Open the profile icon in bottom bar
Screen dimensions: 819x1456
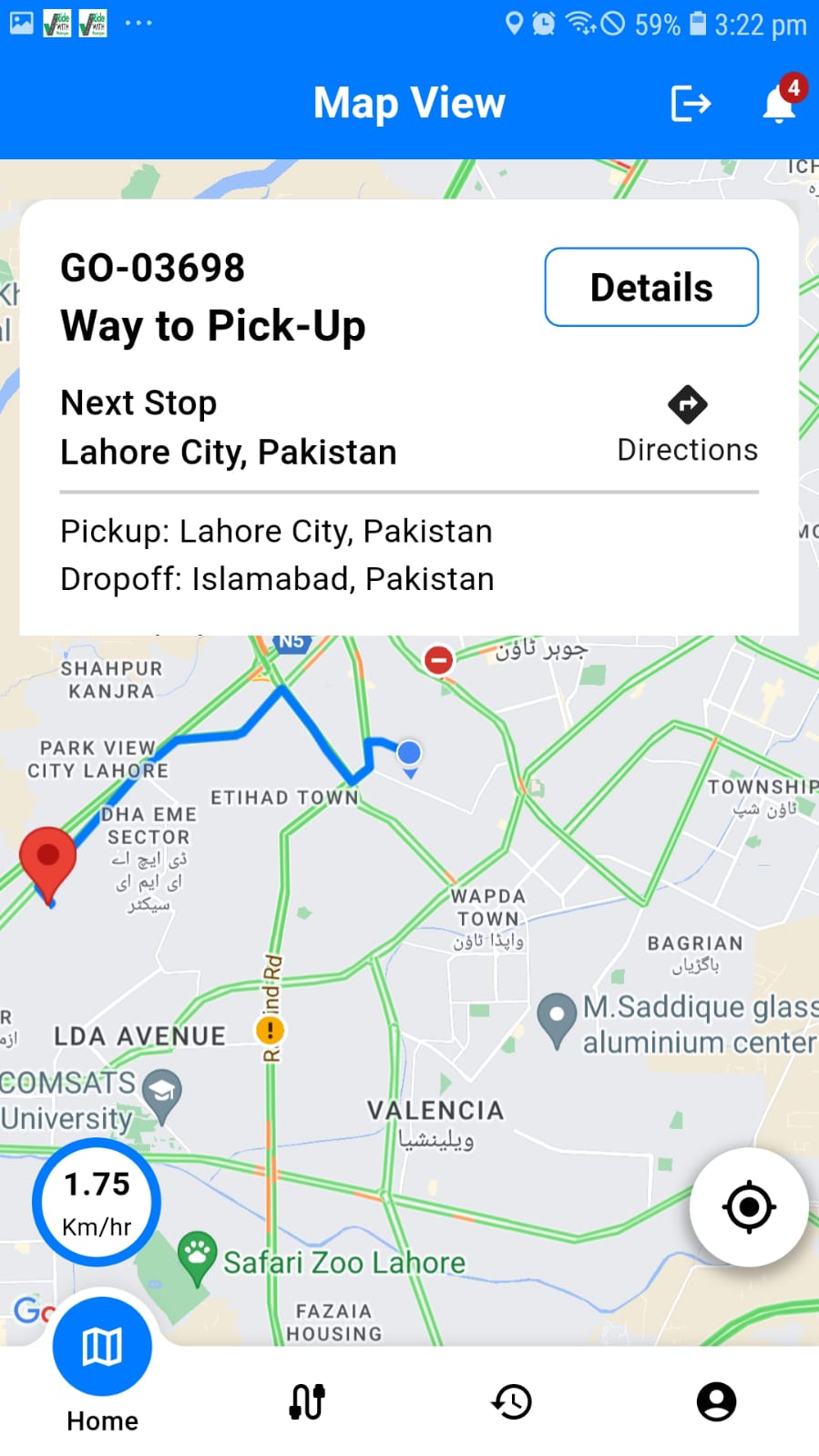click(x=716, y=1401)
